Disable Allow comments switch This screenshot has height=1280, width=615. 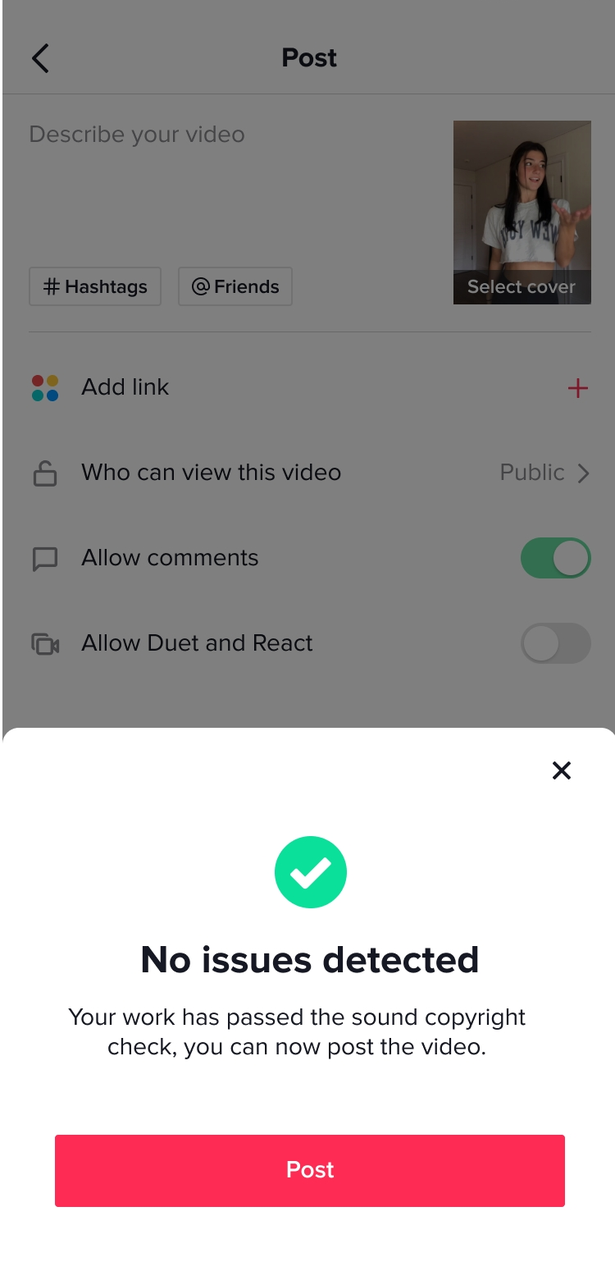click(555, 558)
